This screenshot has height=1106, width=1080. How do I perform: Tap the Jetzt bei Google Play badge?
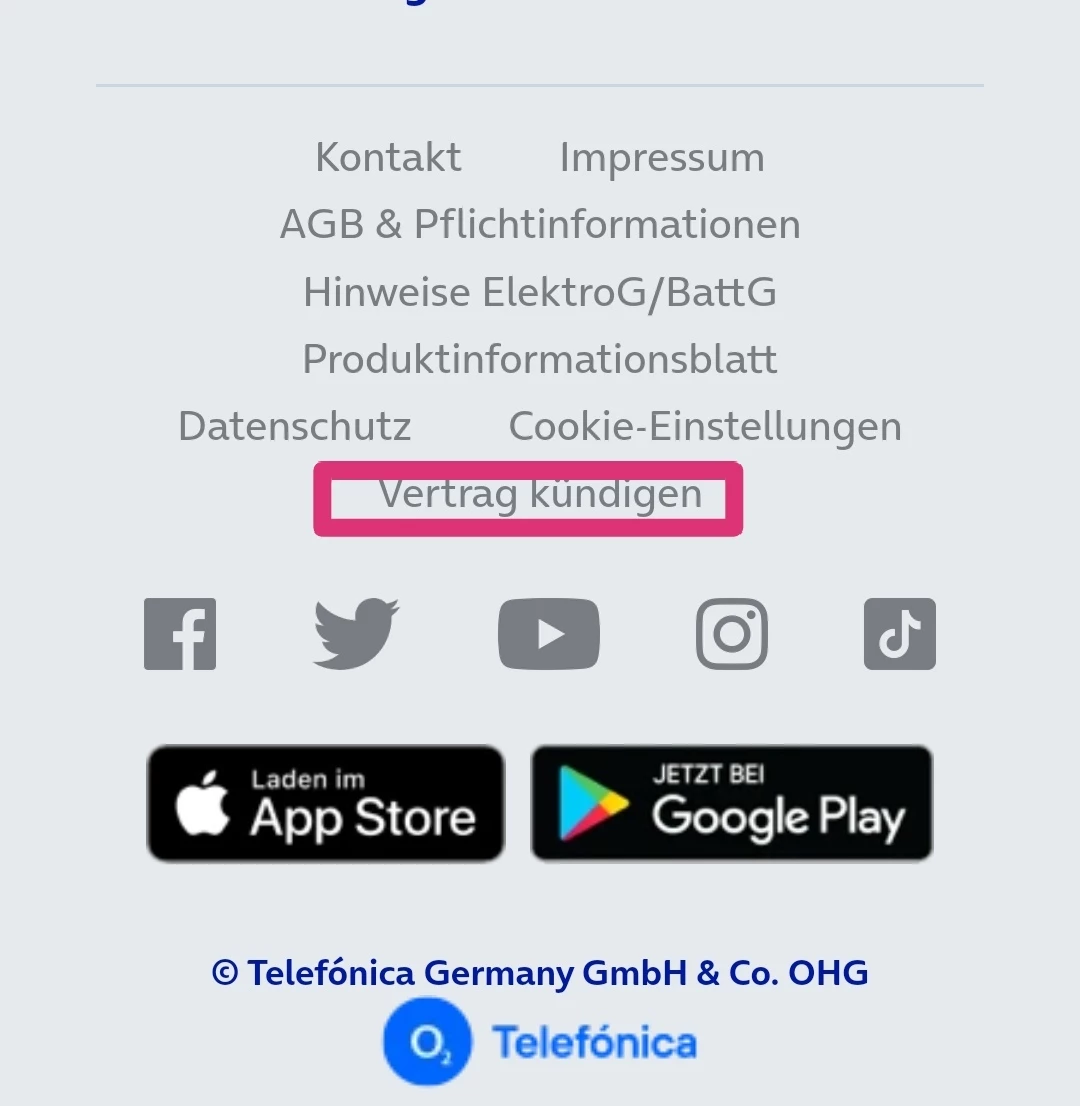731,803
